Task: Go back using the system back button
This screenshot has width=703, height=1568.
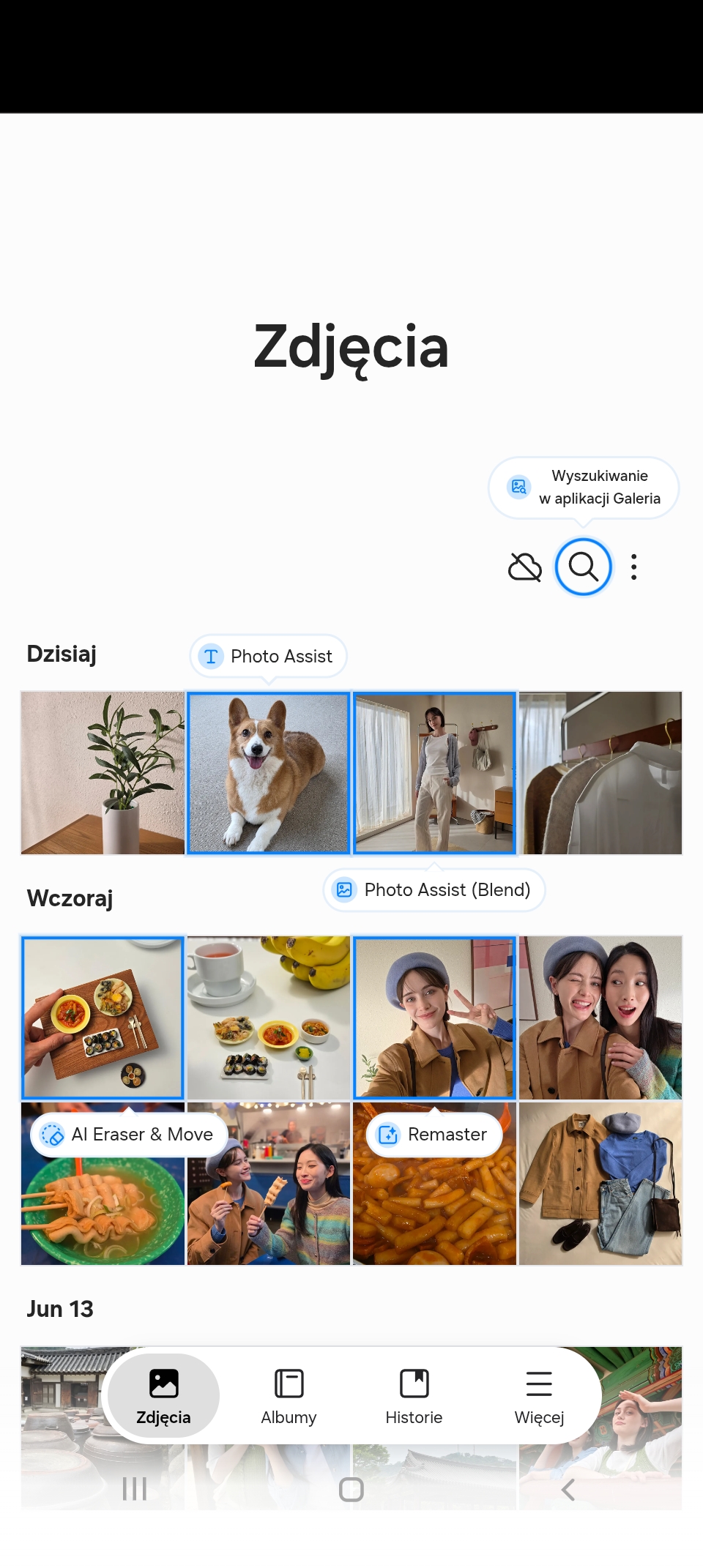Action: (568, 1489)
